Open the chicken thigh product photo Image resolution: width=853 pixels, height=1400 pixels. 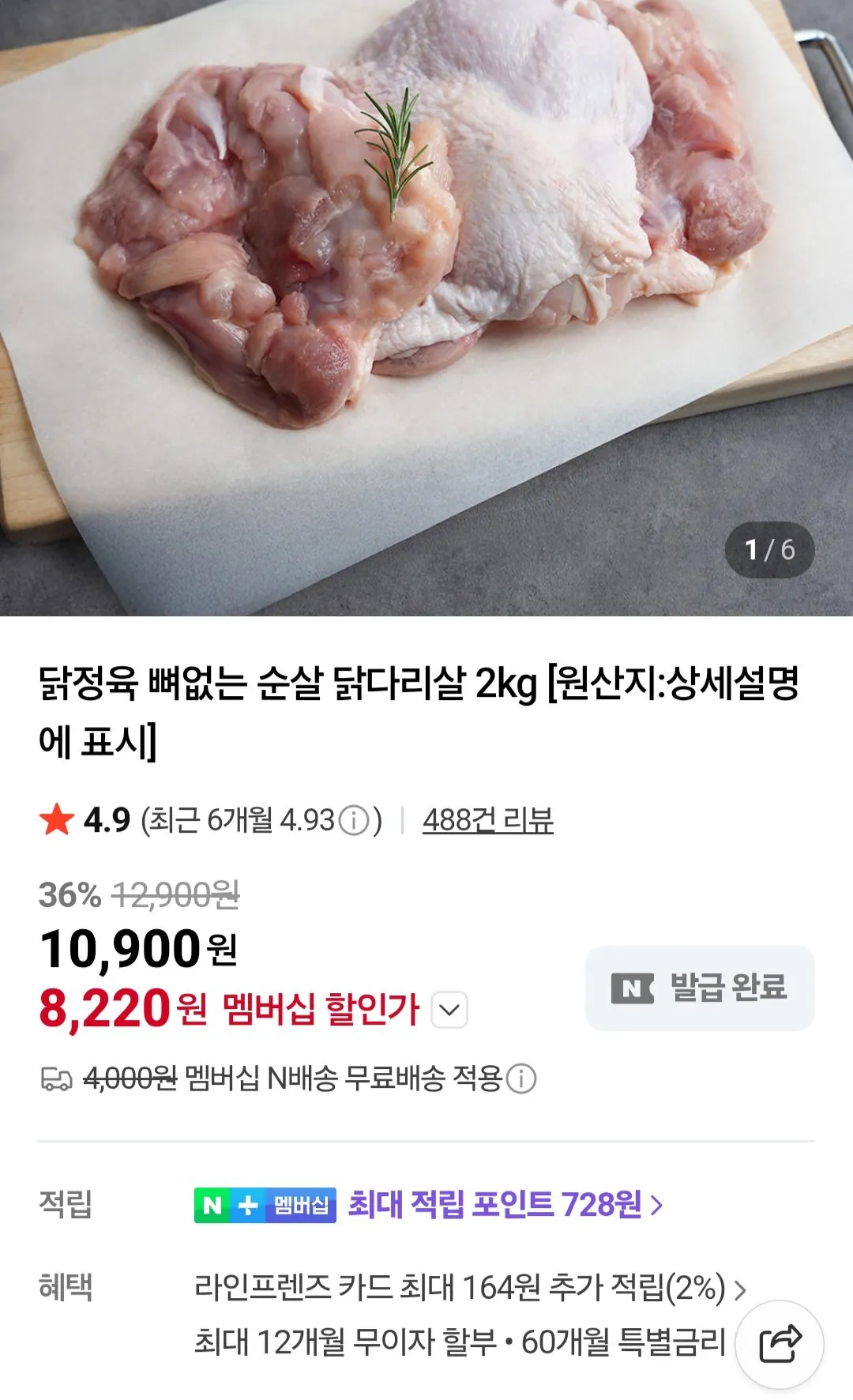pyautogui.click(x=426, y=308)
